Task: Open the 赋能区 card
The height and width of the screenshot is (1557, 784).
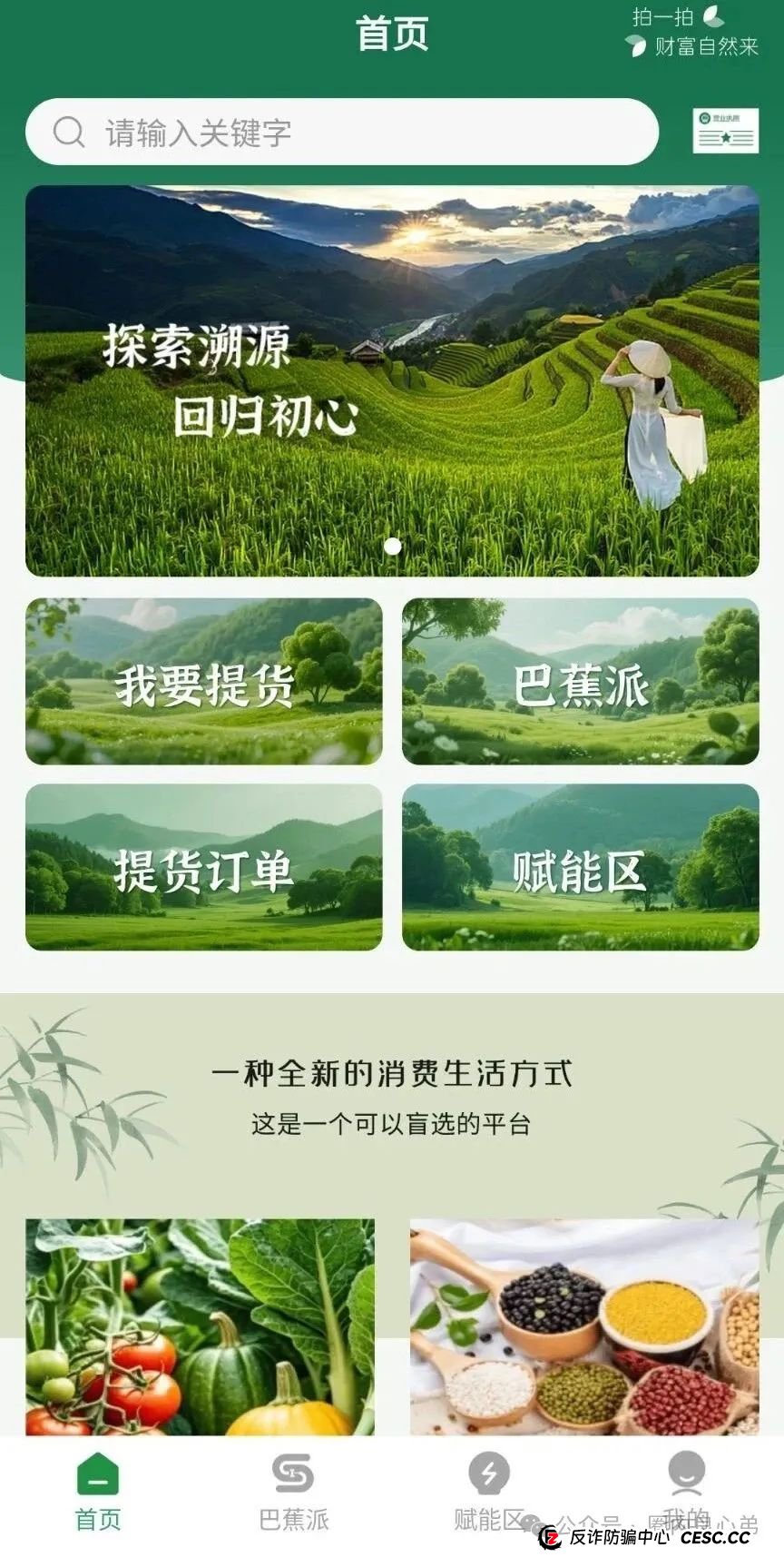Action: (x=580, y=868)
